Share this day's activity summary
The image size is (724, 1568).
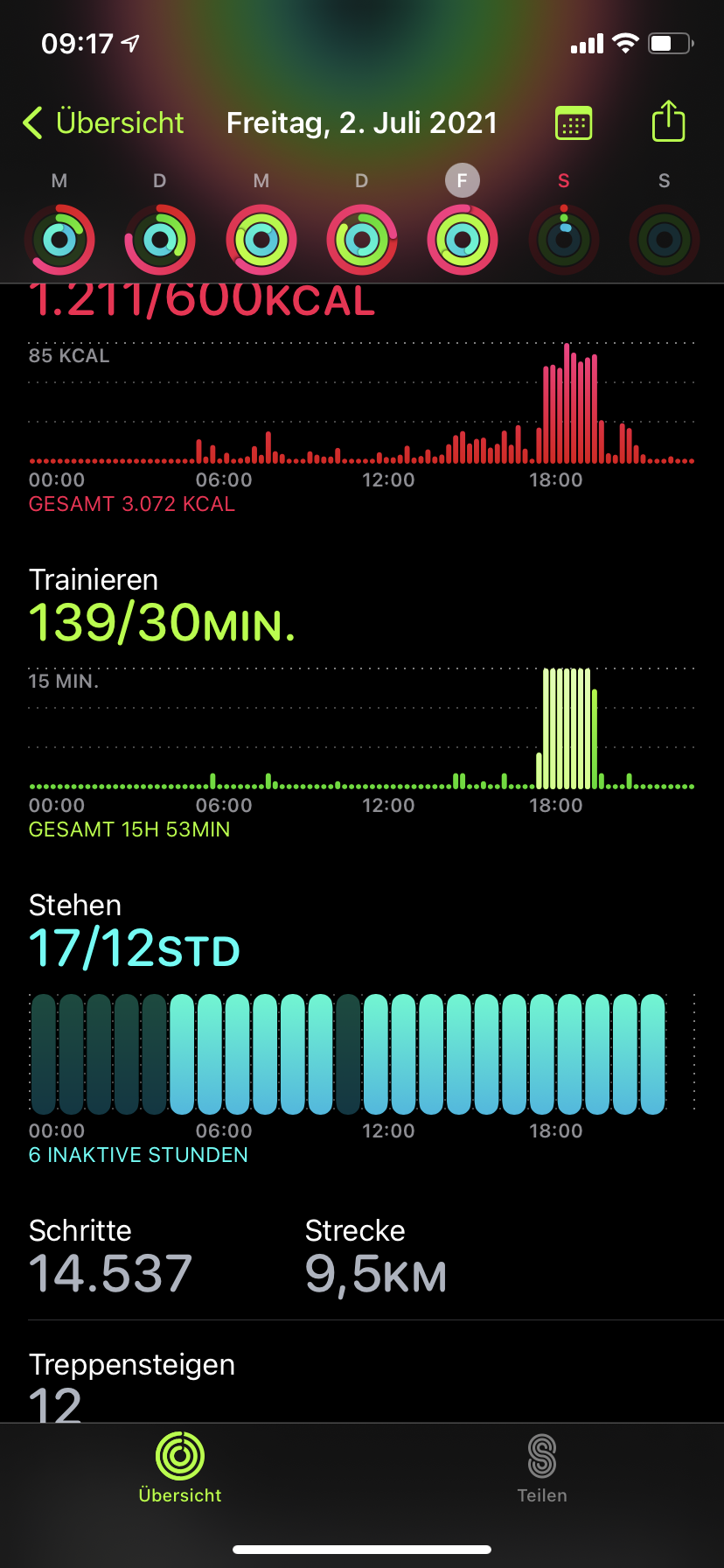tap(668, 122)
